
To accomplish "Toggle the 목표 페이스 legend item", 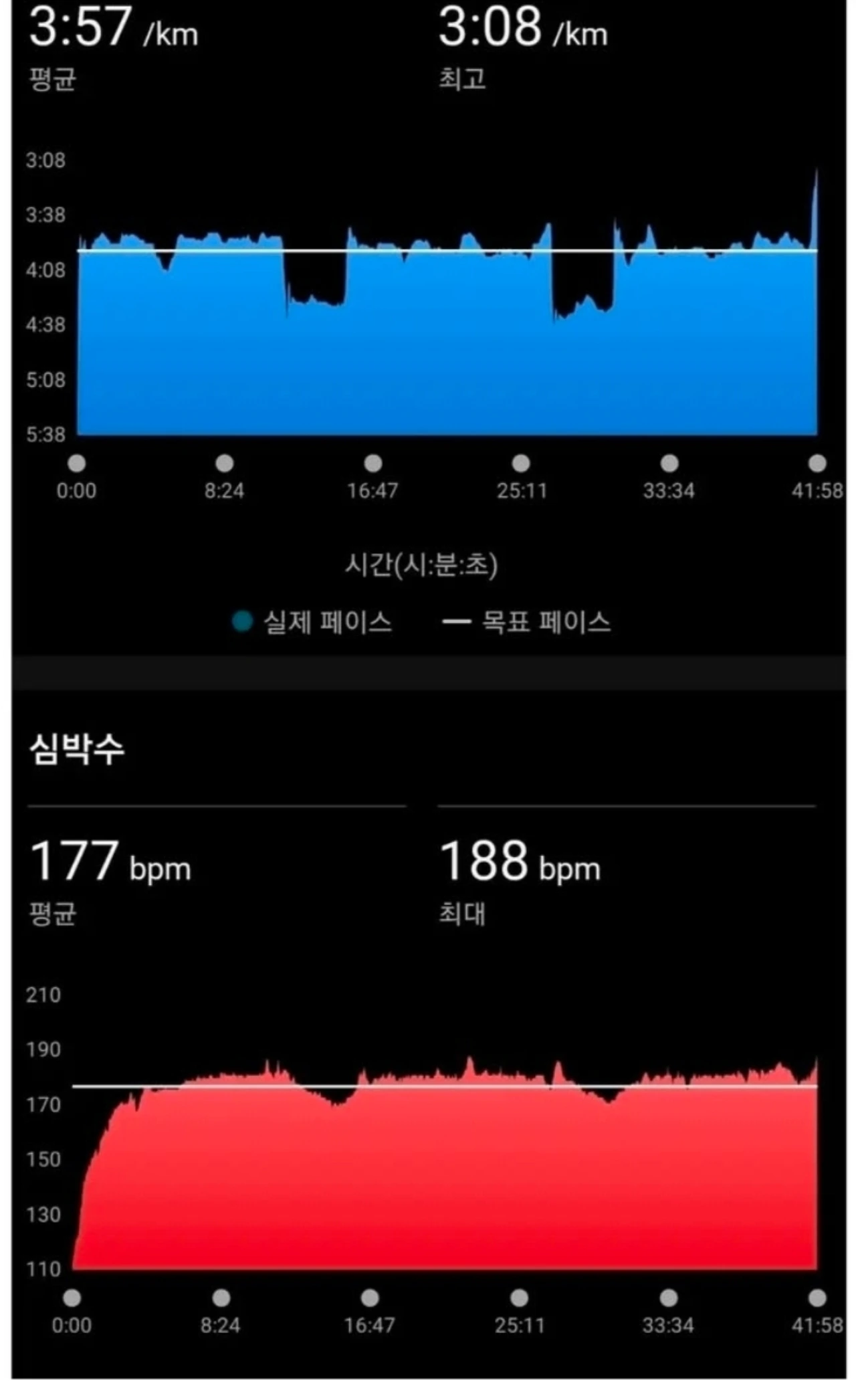I will tap(526, 622).
